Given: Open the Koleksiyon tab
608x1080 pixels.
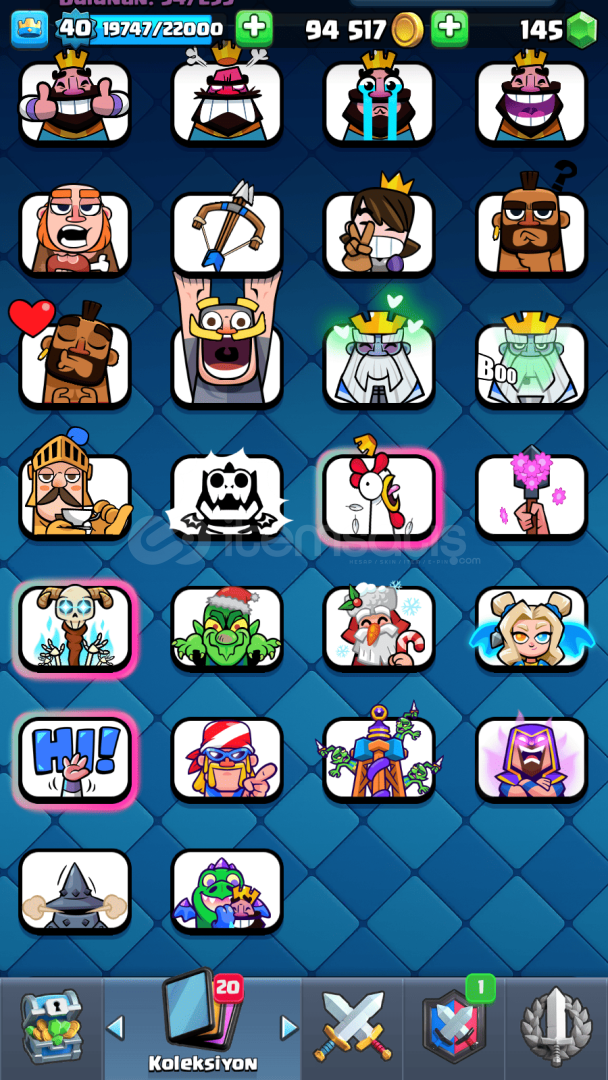Looking at the screenshot, I should pyautogui.click(x=202, y=1026).
